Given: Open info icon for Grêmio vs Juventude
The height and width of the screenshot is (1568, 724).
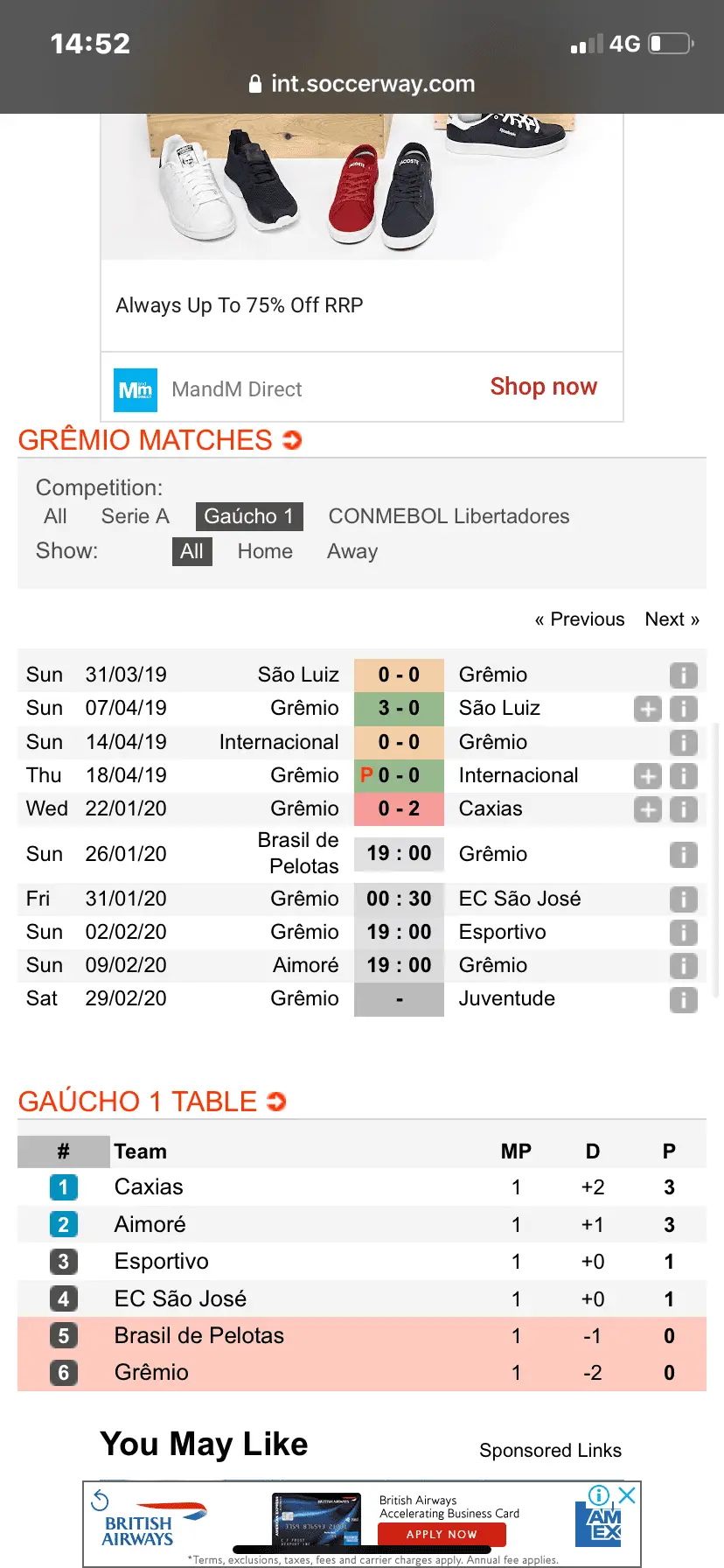Looking at the screenshot, I should pos(683,999).
